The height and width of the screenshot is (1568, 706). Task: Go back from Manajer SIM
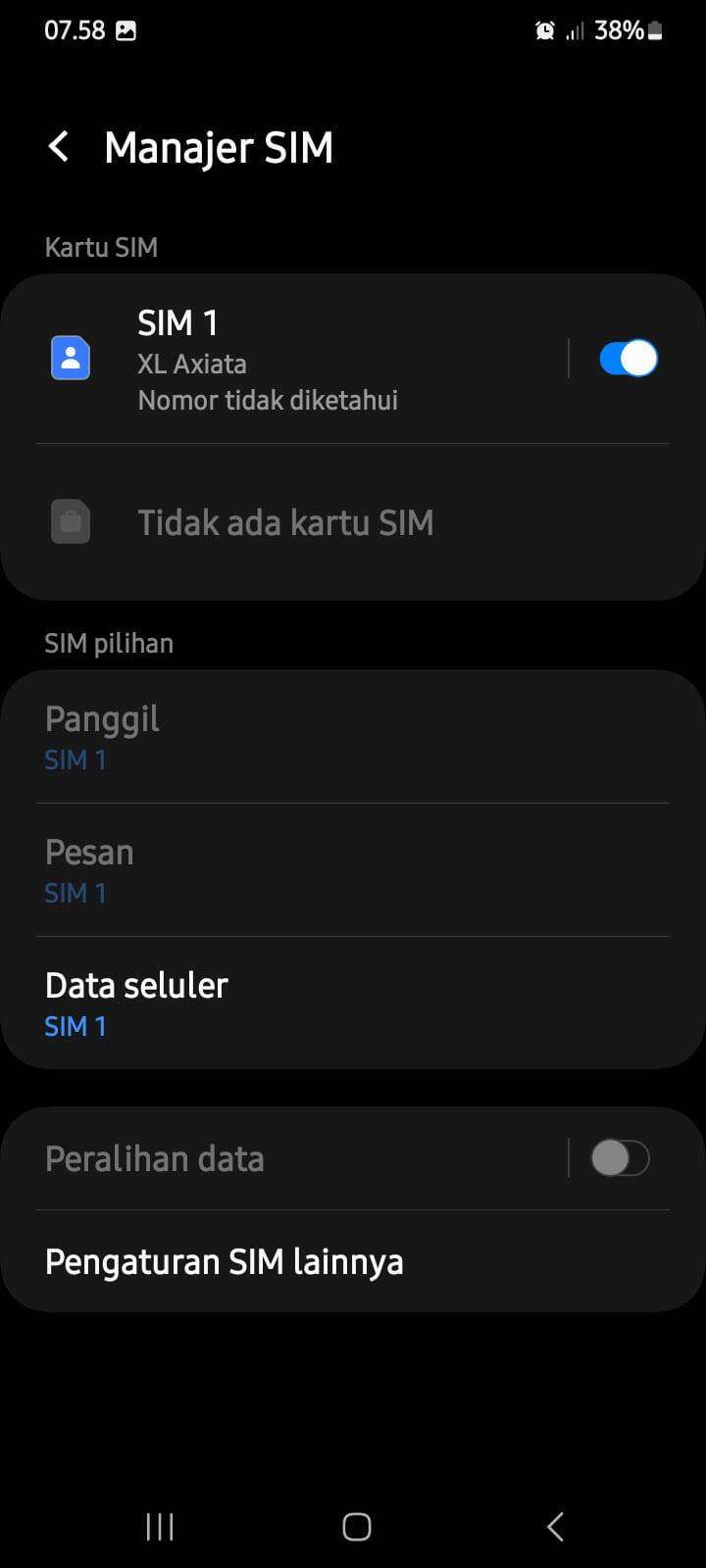(59, 148)
